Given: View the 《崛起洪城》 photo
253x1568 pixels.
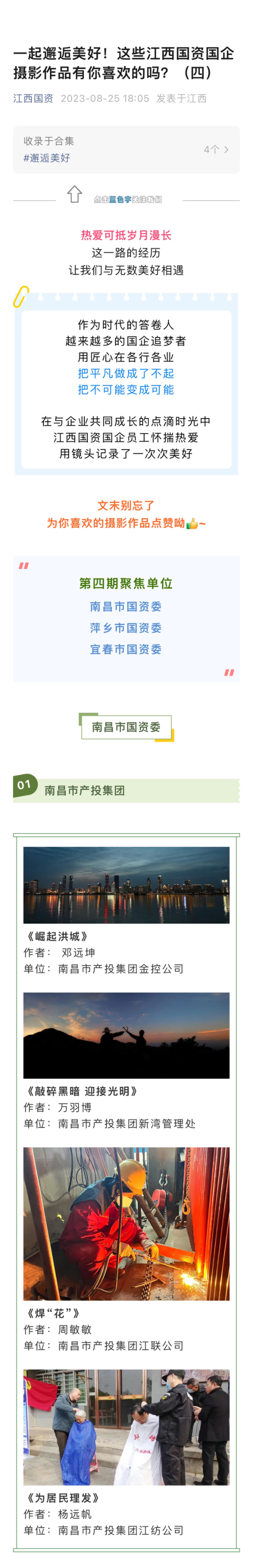Looking at the screenshot, I should [x=126, y=884].
